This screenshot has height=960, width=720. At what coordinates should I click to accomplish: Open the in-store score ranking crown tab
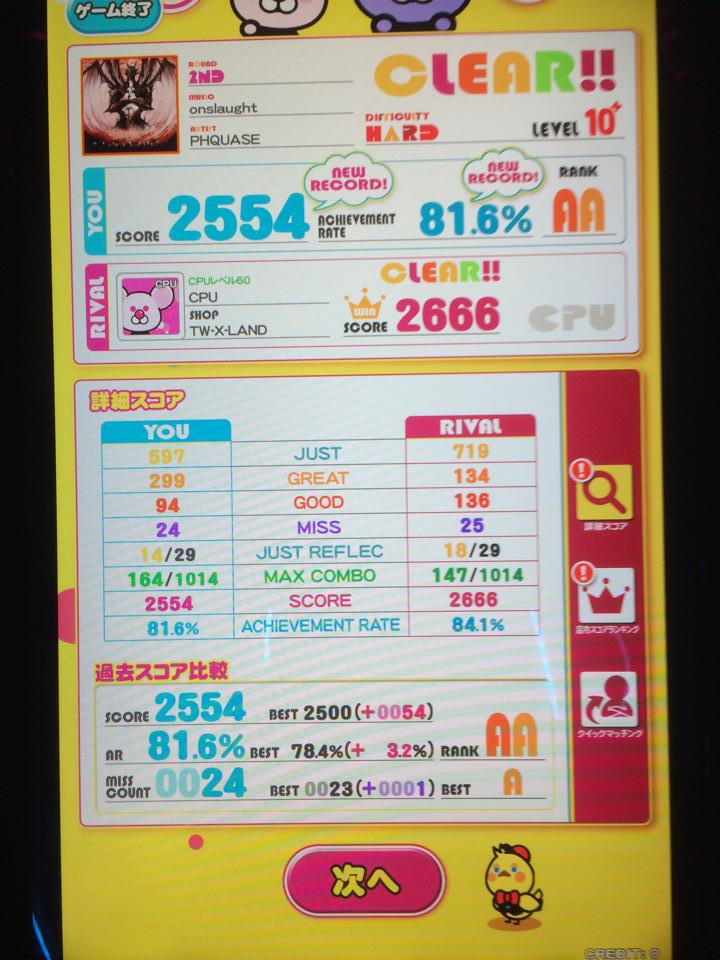tap(606, 599)
